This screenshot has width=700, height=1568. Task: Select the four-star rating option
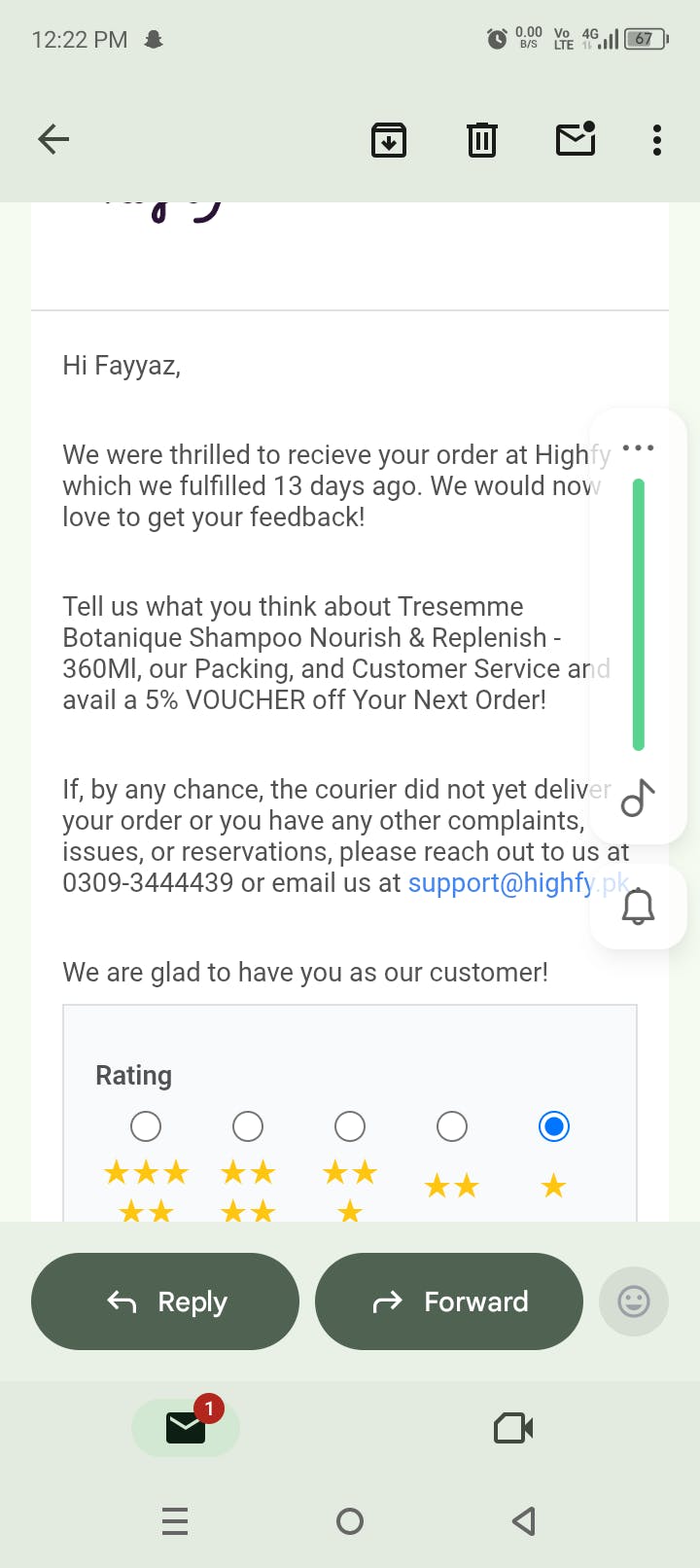point(248,1126)
